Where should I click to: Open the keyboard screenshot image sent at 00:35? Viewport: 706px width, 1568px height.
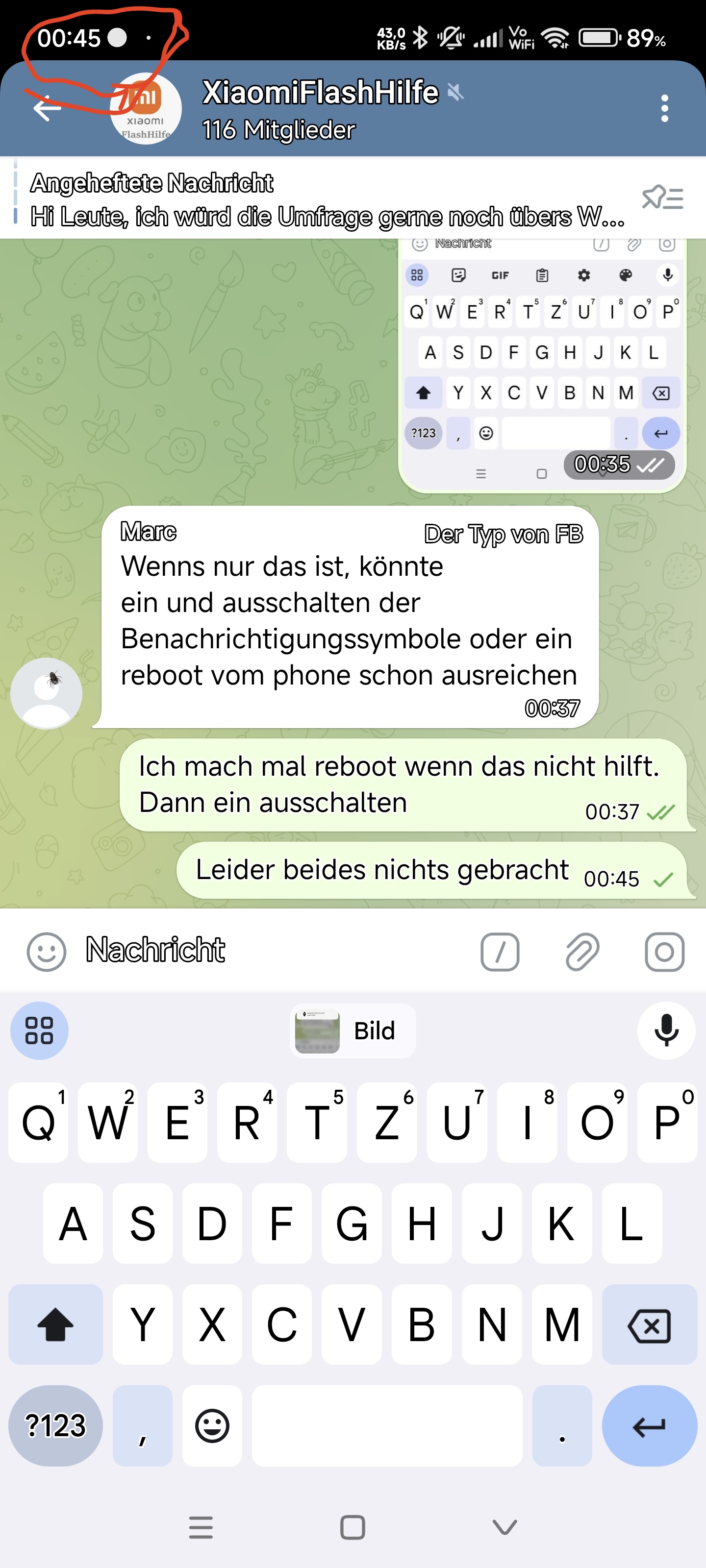[x=542, y=365]
